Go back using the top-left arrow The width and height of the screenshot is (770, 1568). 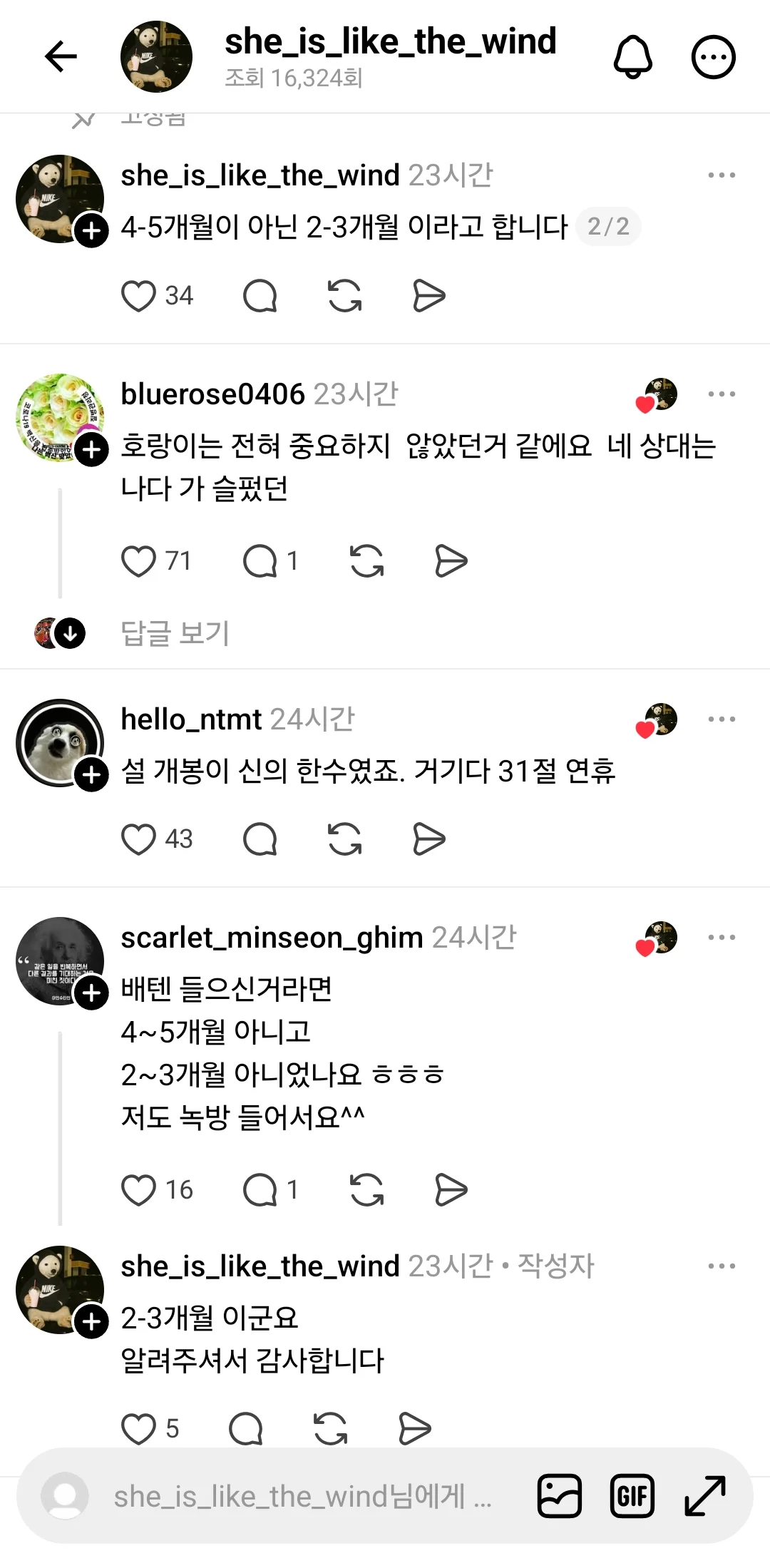click(x=61, y=57)
